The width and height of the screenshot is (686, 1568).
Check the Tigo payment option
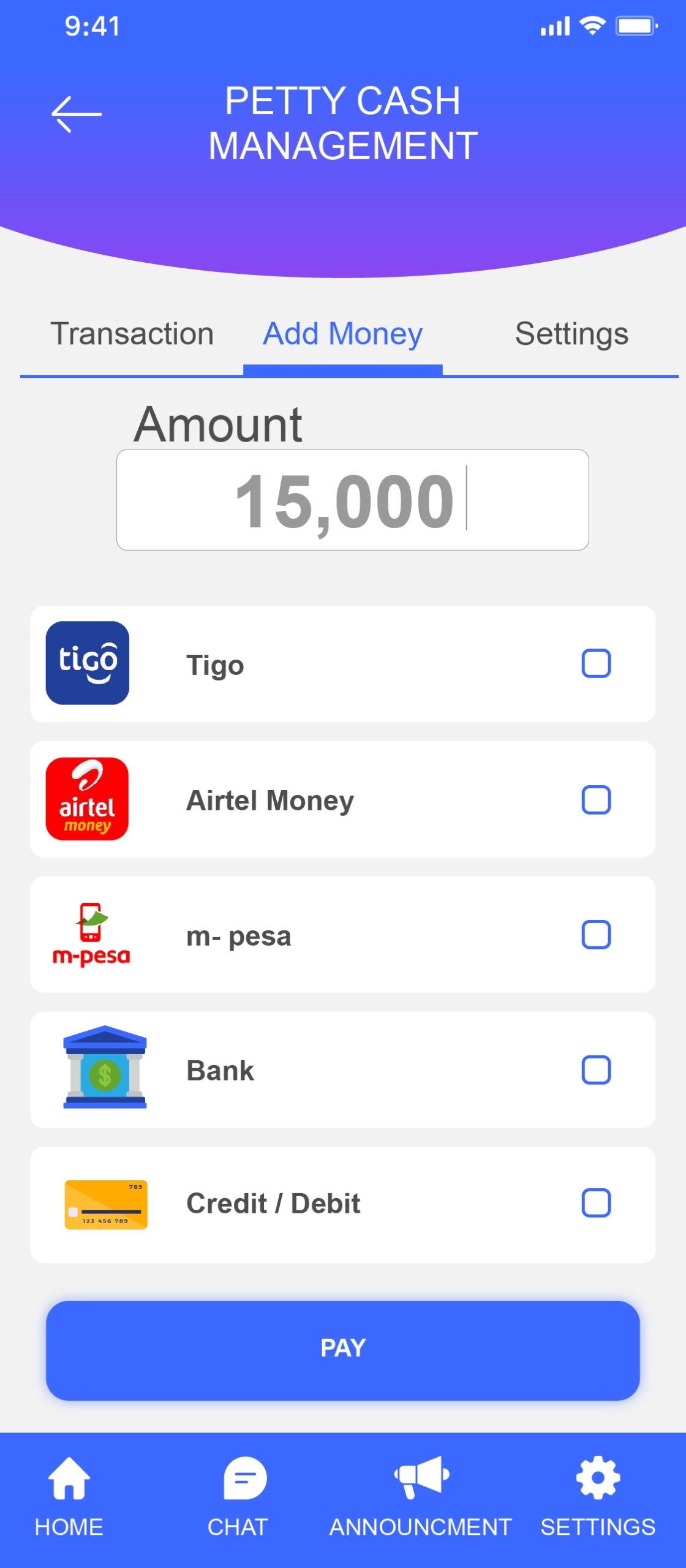point(595,664)
